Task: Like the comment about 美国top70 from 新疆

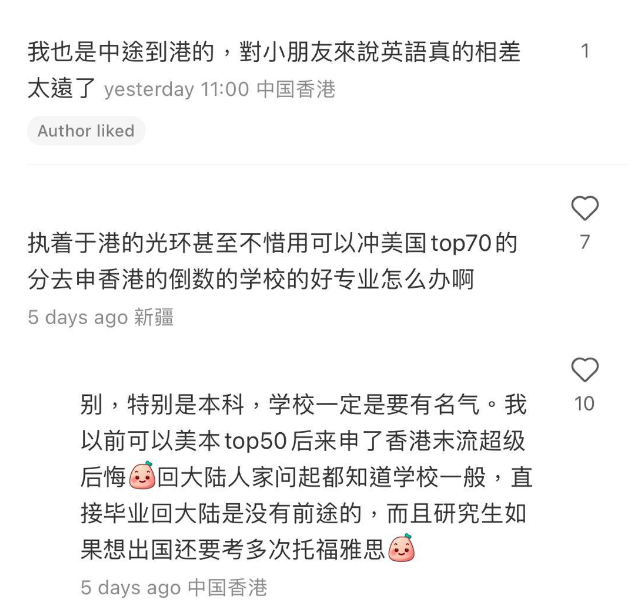Action: (584, 209)
